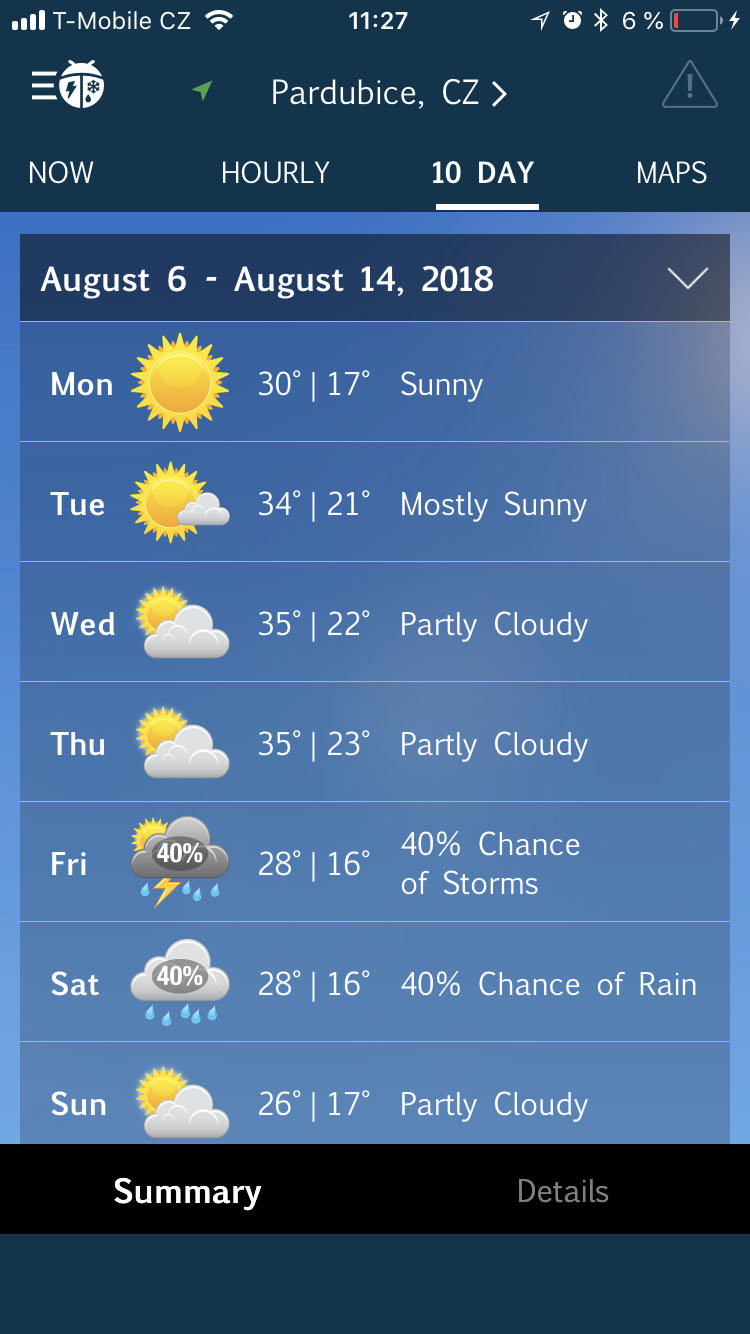The width and height of the screenshot is (750, 1334).
Task: Switch to the Details view
Action: [x=563, y=1191]
